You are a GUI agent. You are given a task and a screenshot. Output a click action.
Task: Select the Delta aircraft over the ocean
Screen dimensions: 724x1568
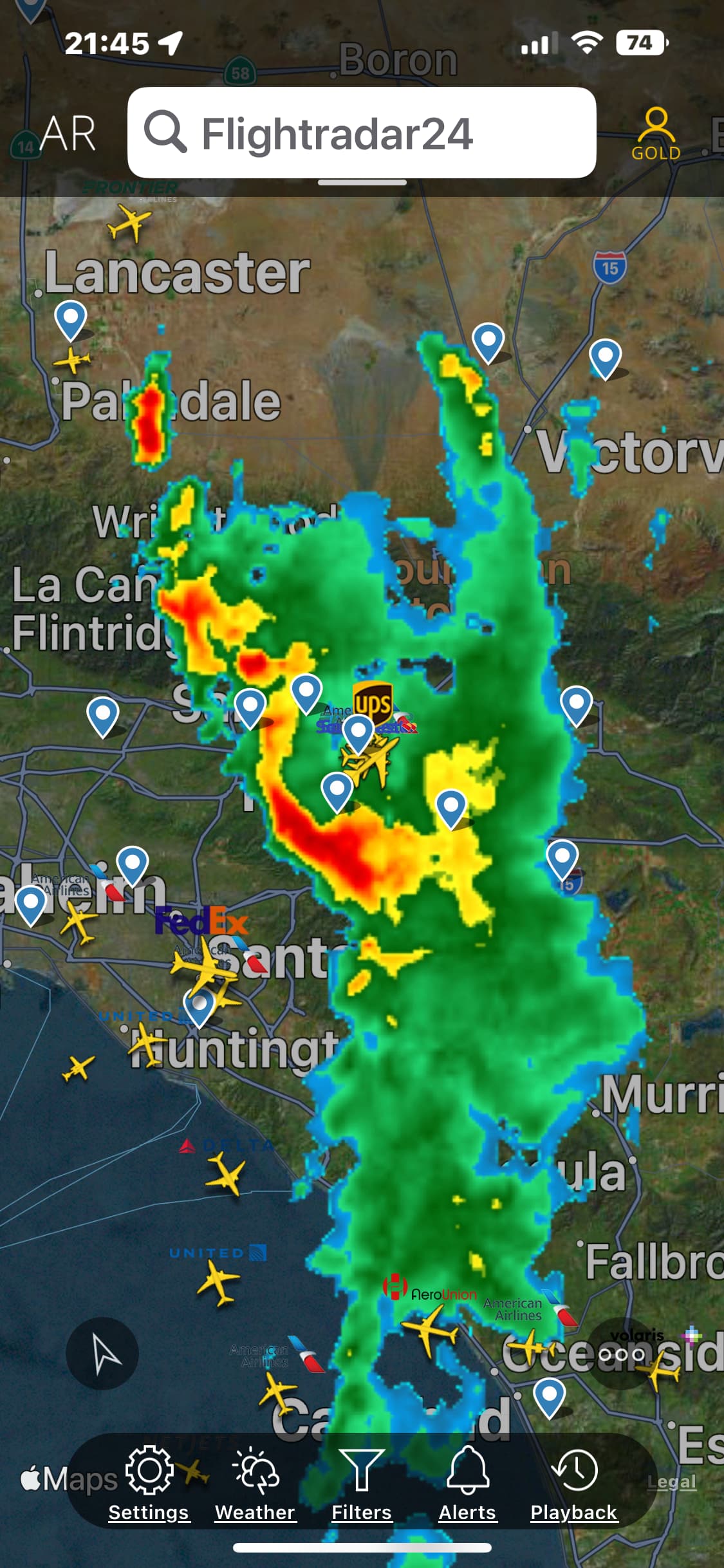[x=226, y=1174]
